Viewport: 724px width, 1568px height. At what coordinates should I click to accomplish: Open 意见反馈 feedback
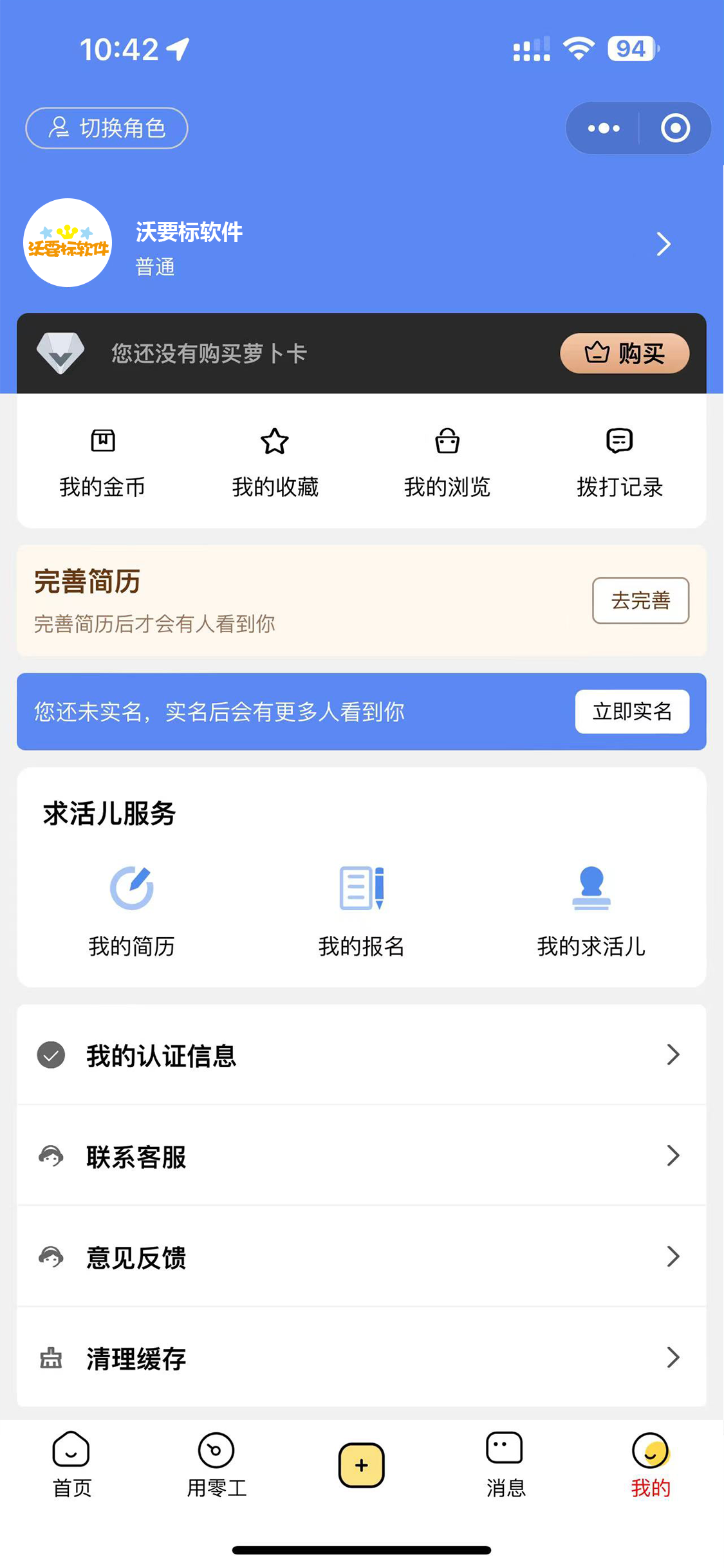pyautogui.click(x=362, y=1256)
